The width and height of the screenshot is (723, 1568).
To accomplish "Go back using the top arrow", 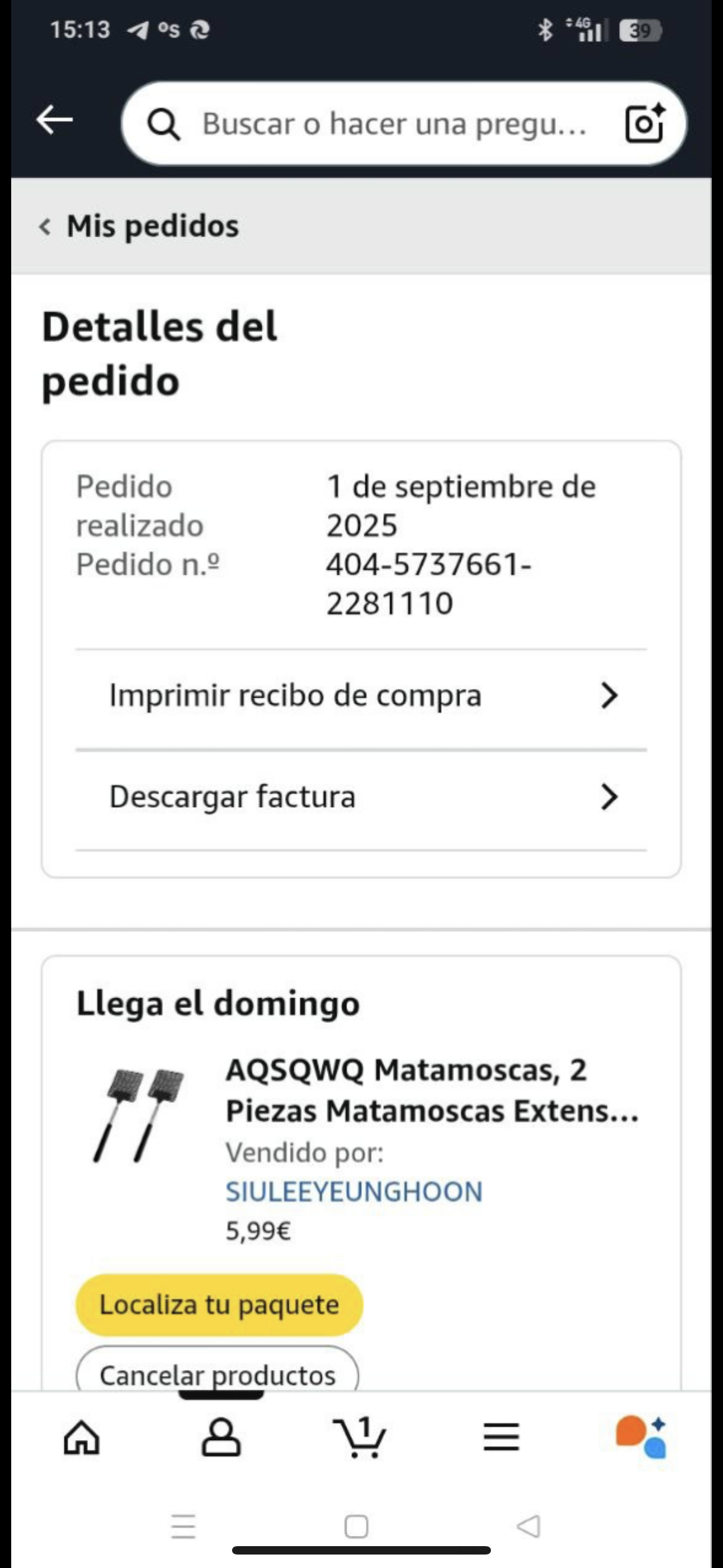I will pyautogui.click(x=54, y=120).
